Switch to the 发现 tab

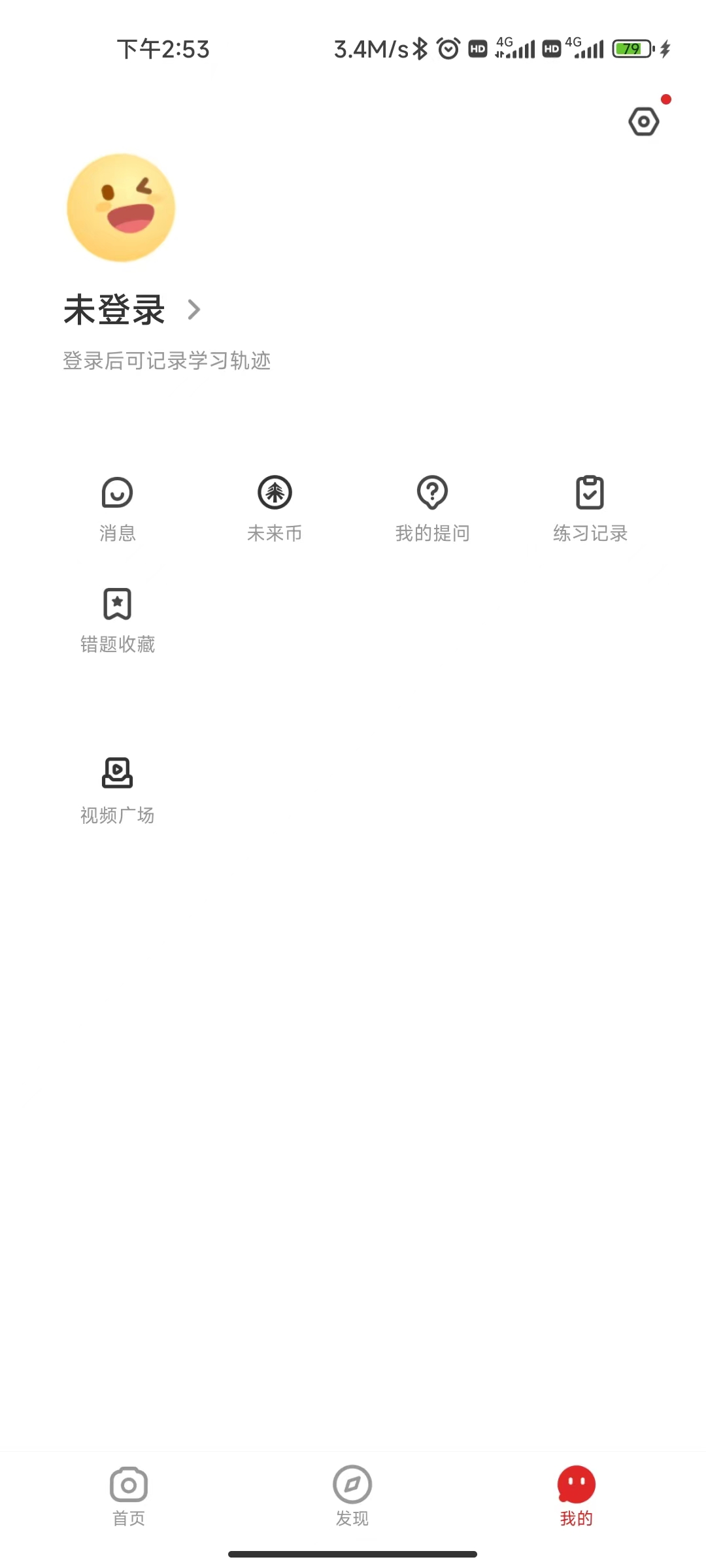click(x=352, y=1496)
